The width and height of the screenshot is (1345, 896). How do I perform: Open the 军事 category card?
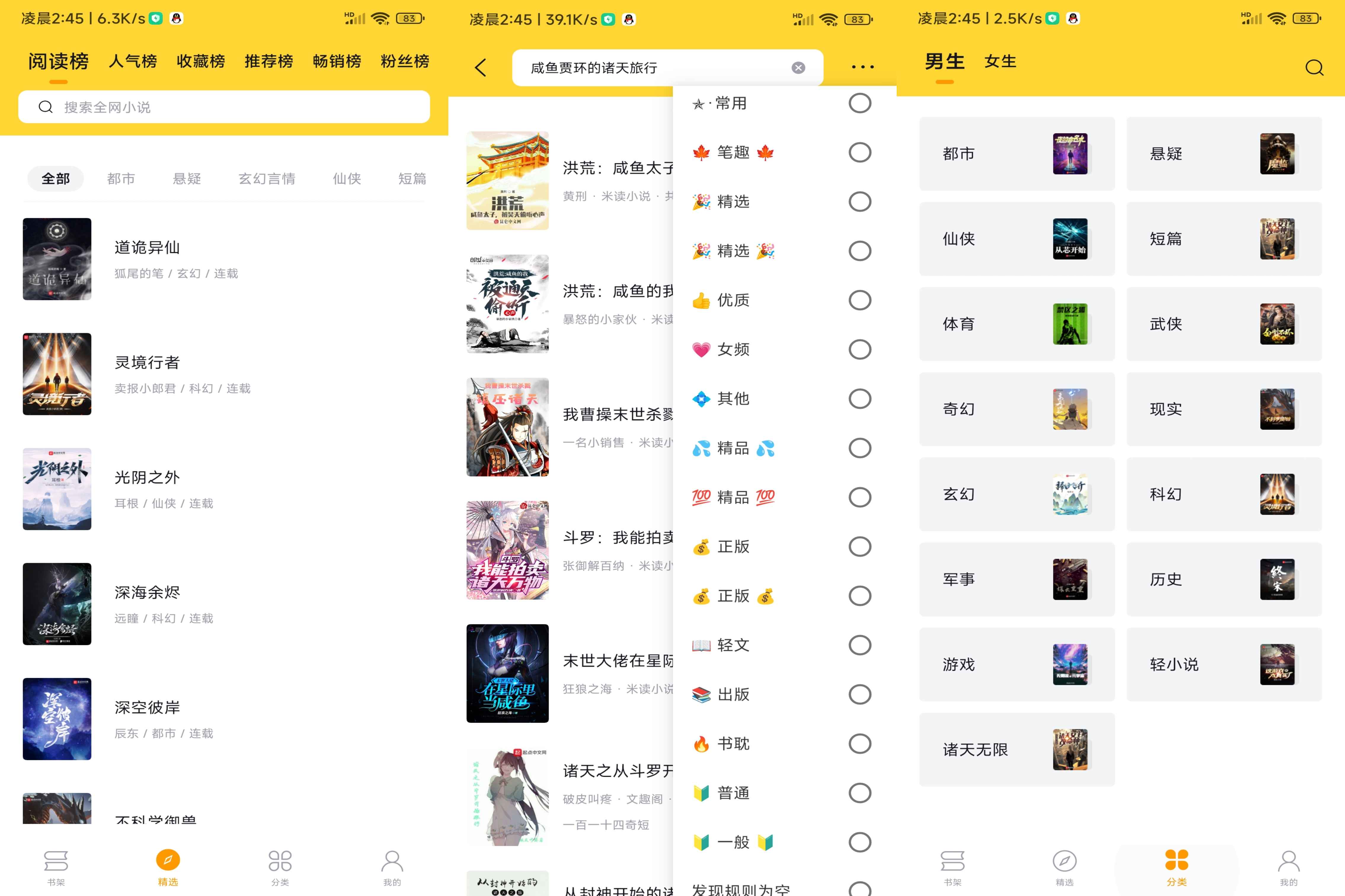tap(1016, 579)
